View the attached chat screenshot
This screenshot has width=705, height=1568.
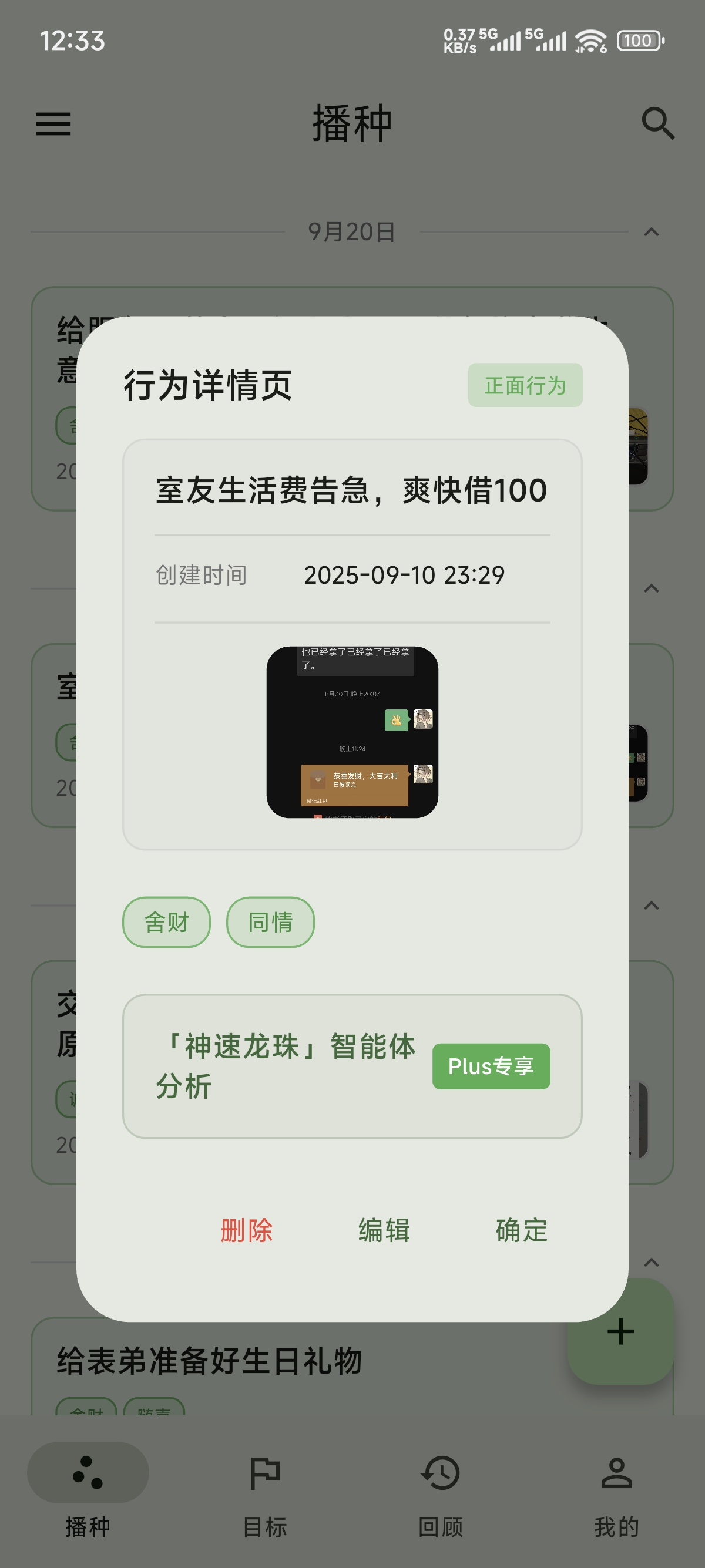point(352,730)
